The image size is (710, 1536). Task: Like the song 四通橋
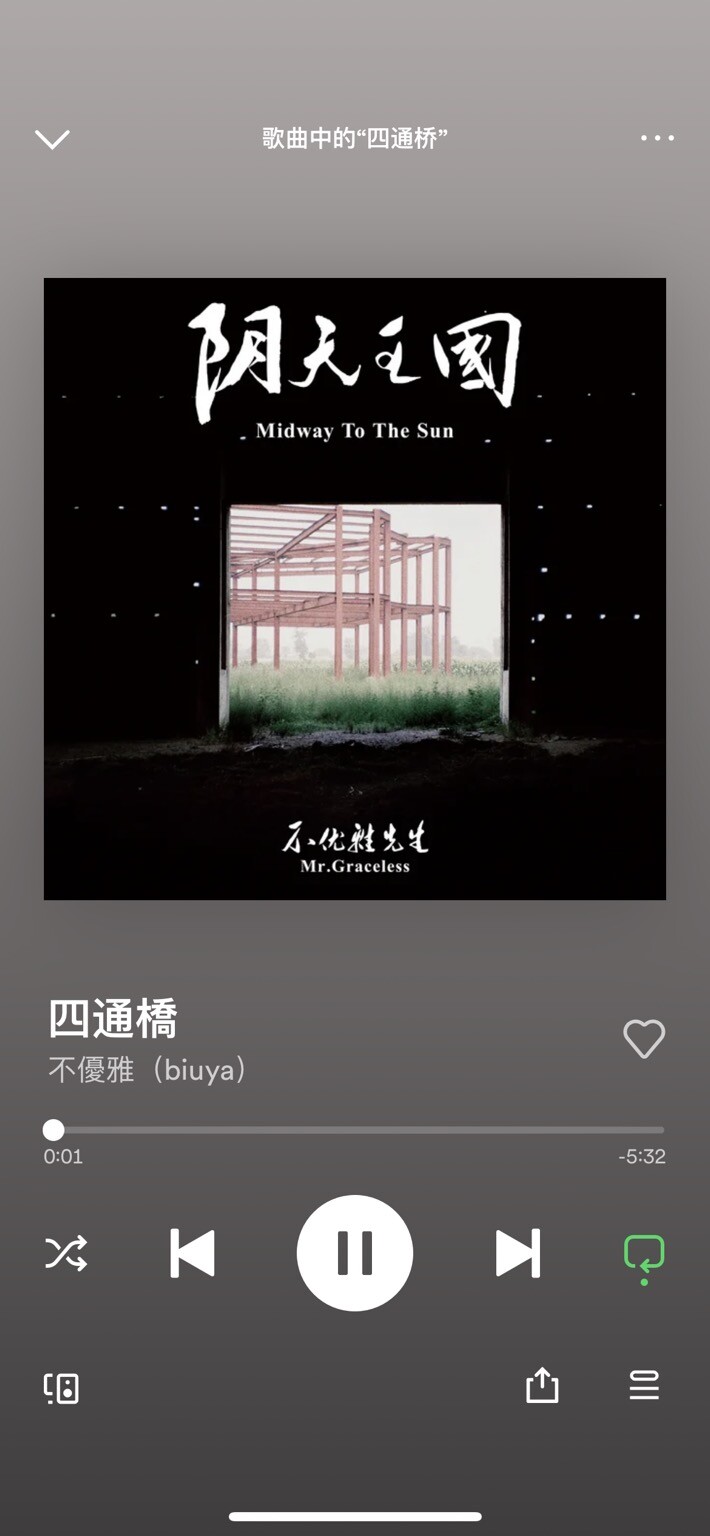tap(643, 1039)
